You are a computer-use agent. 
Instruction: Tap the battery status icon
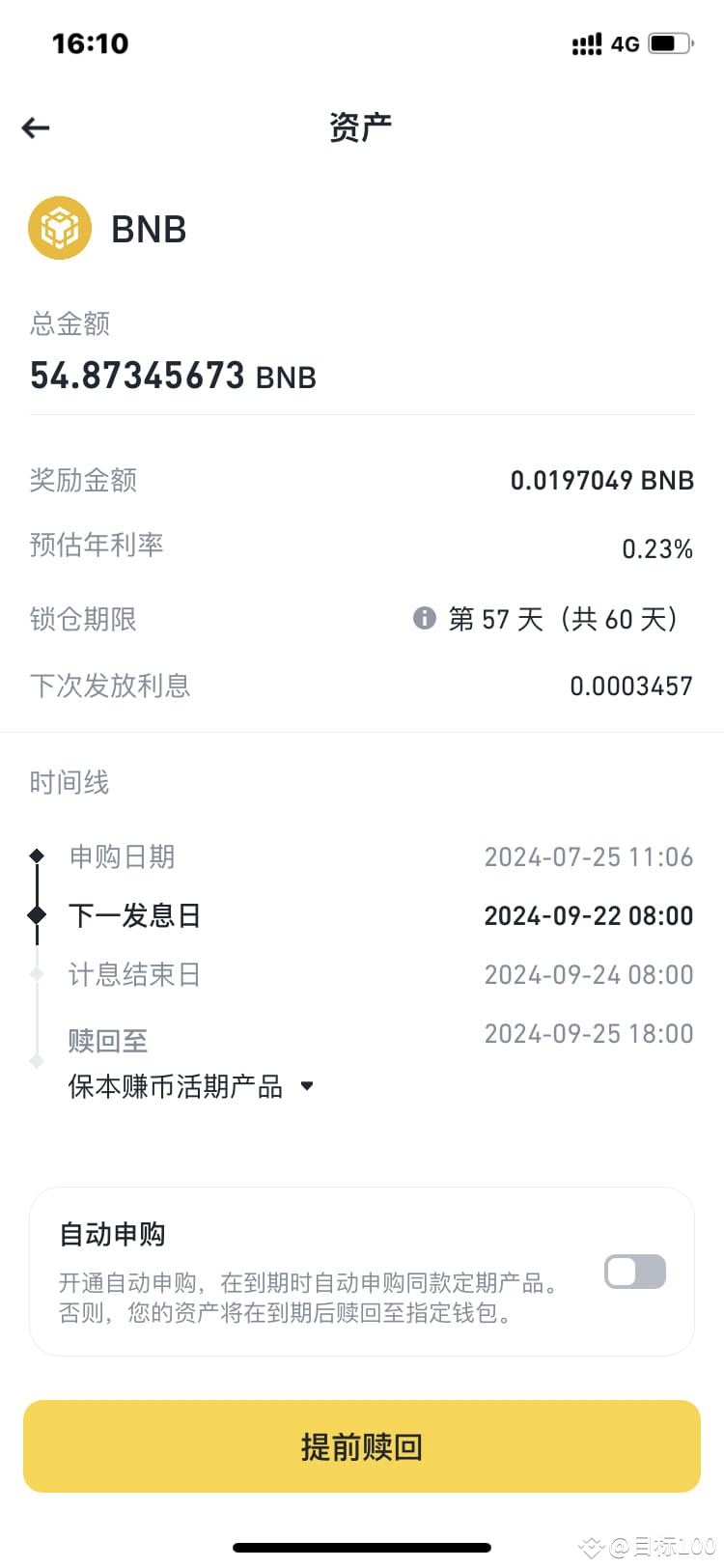tap(668, 42)
